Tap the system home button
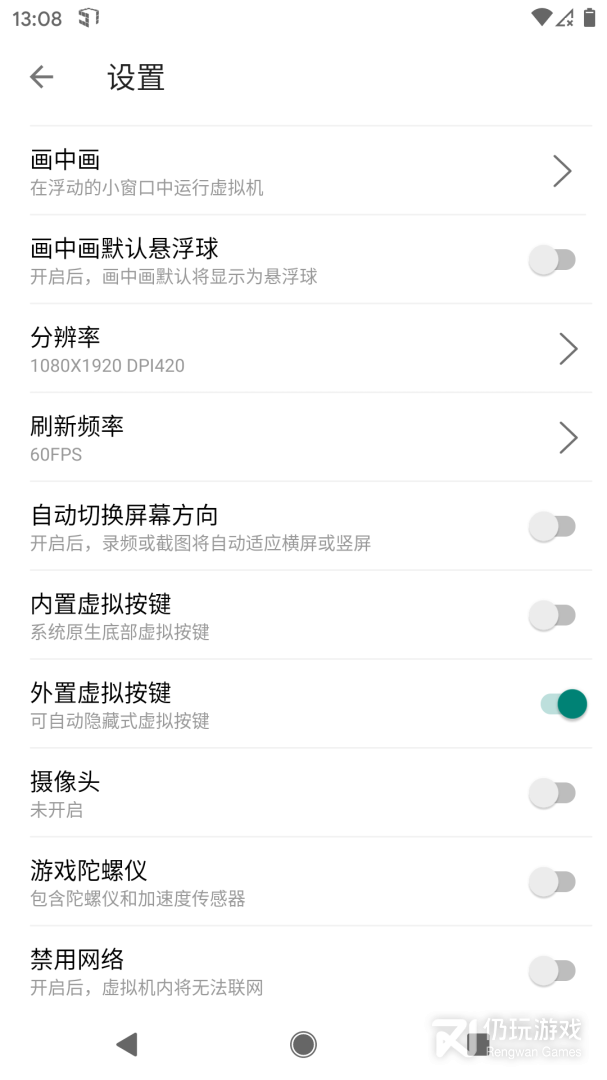This screenshot has width=607, height=1080. click(303, 1045)
